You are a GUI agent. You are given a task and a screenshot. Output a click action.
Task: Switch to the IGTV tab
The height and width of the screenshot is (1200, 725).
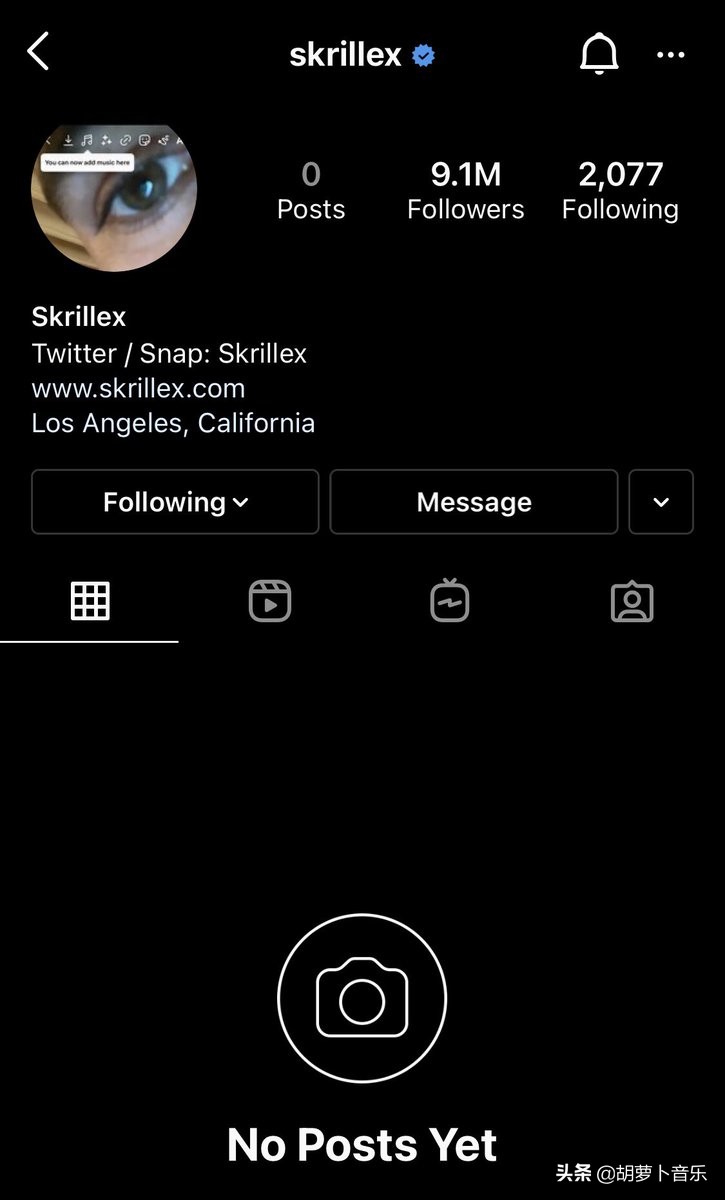click(x=450, y=601)
